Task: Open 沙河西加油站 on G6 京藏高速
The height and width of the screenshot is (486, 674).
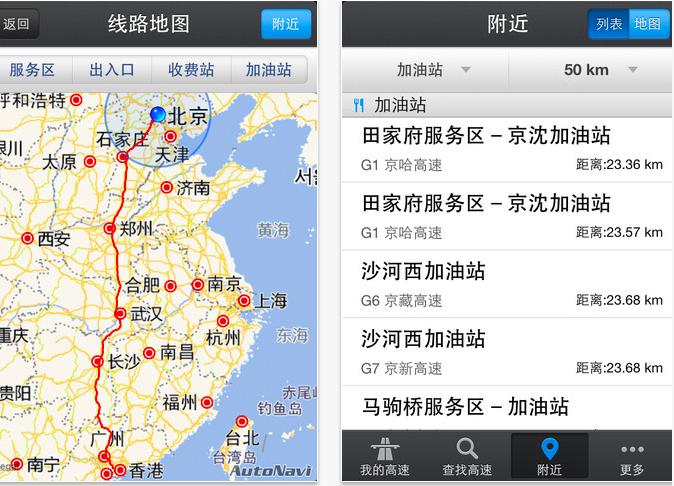Action: pos(508,283)
